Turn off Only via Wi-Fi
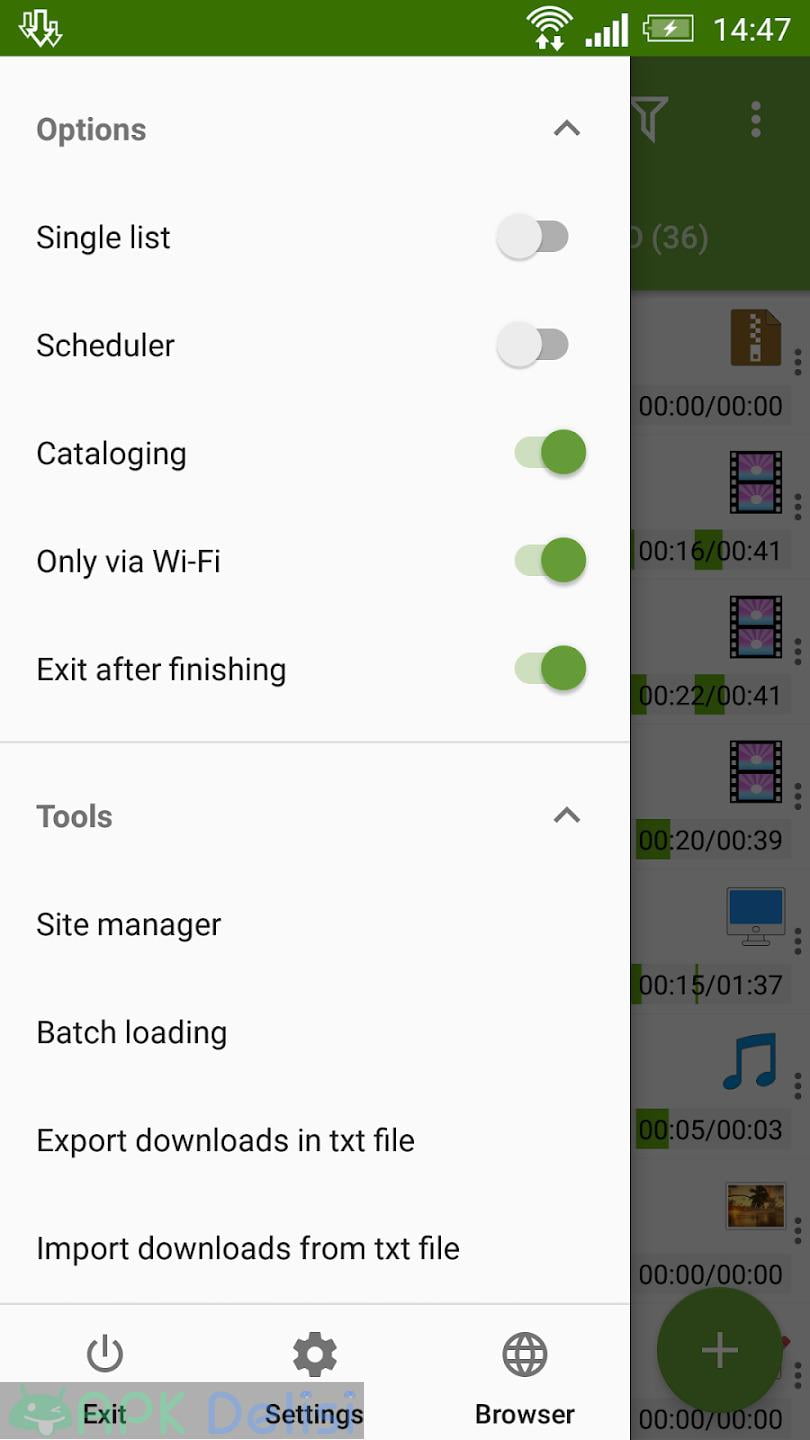Viewport: 810px width, 1440px height. tap(549, 561)
